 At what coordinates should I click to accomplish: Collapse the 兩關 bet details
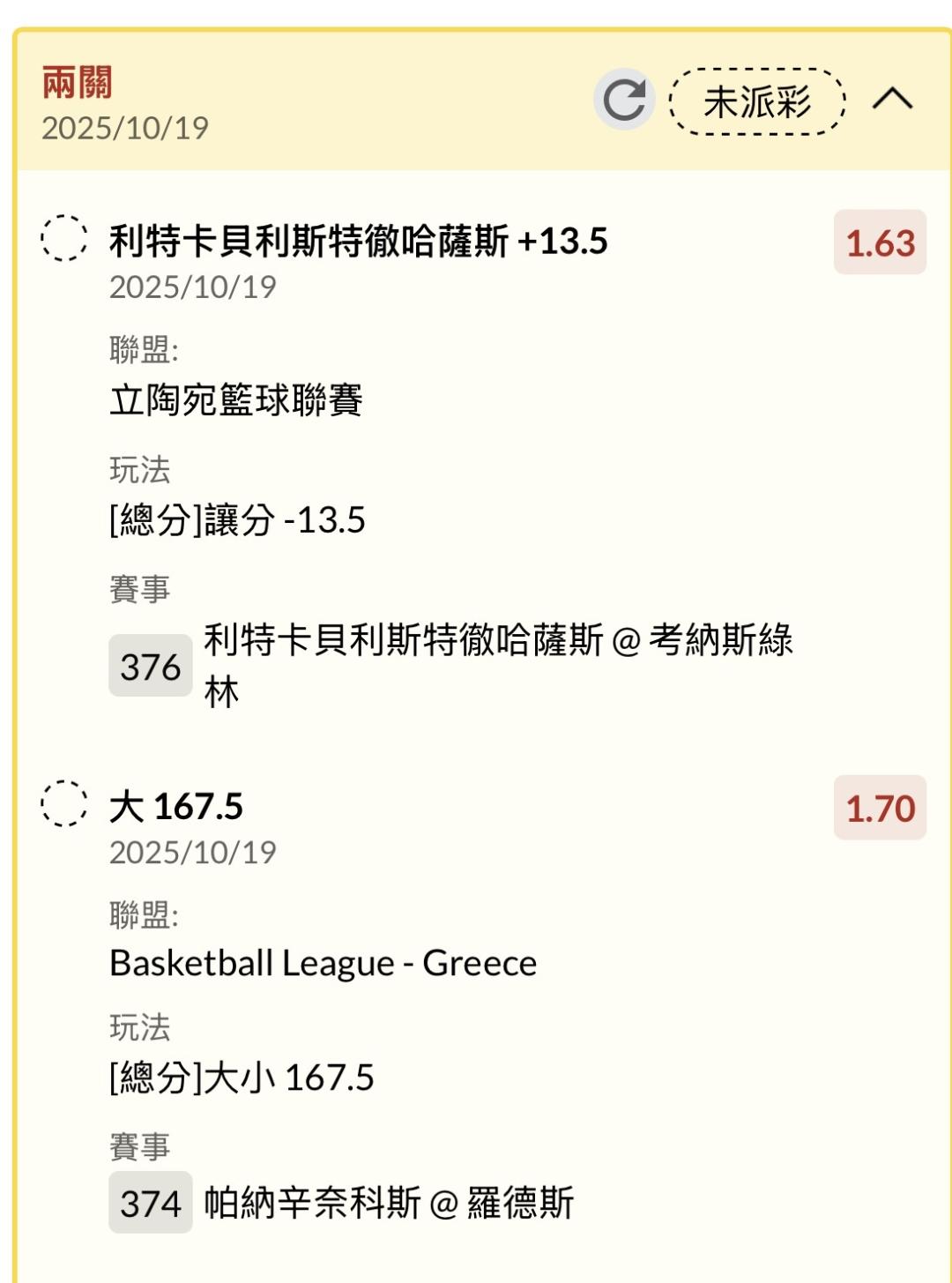(892, 99)
